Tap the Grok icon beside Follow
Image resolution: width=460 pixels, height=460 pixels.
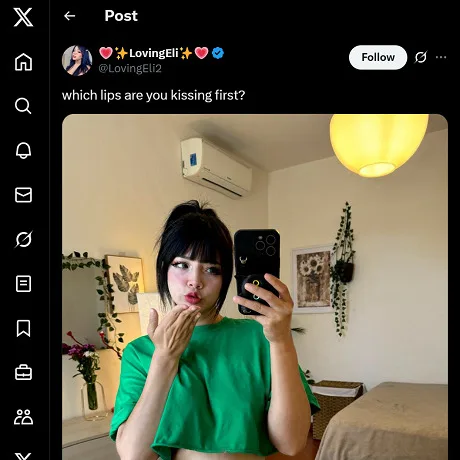click(x=421, y=57)
